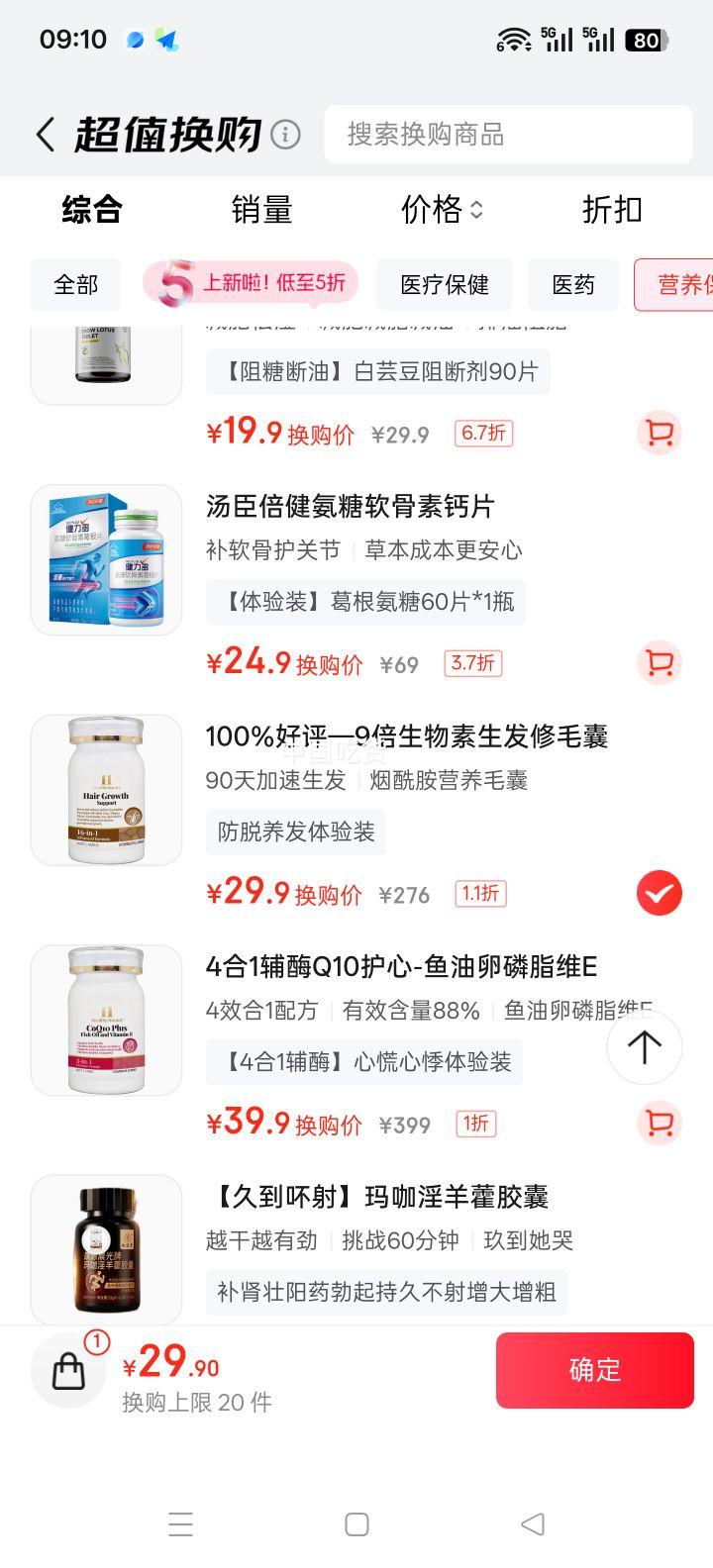Open the 价格 price sort dropdown
The image size is (713, 1568).
pos(441,210)
